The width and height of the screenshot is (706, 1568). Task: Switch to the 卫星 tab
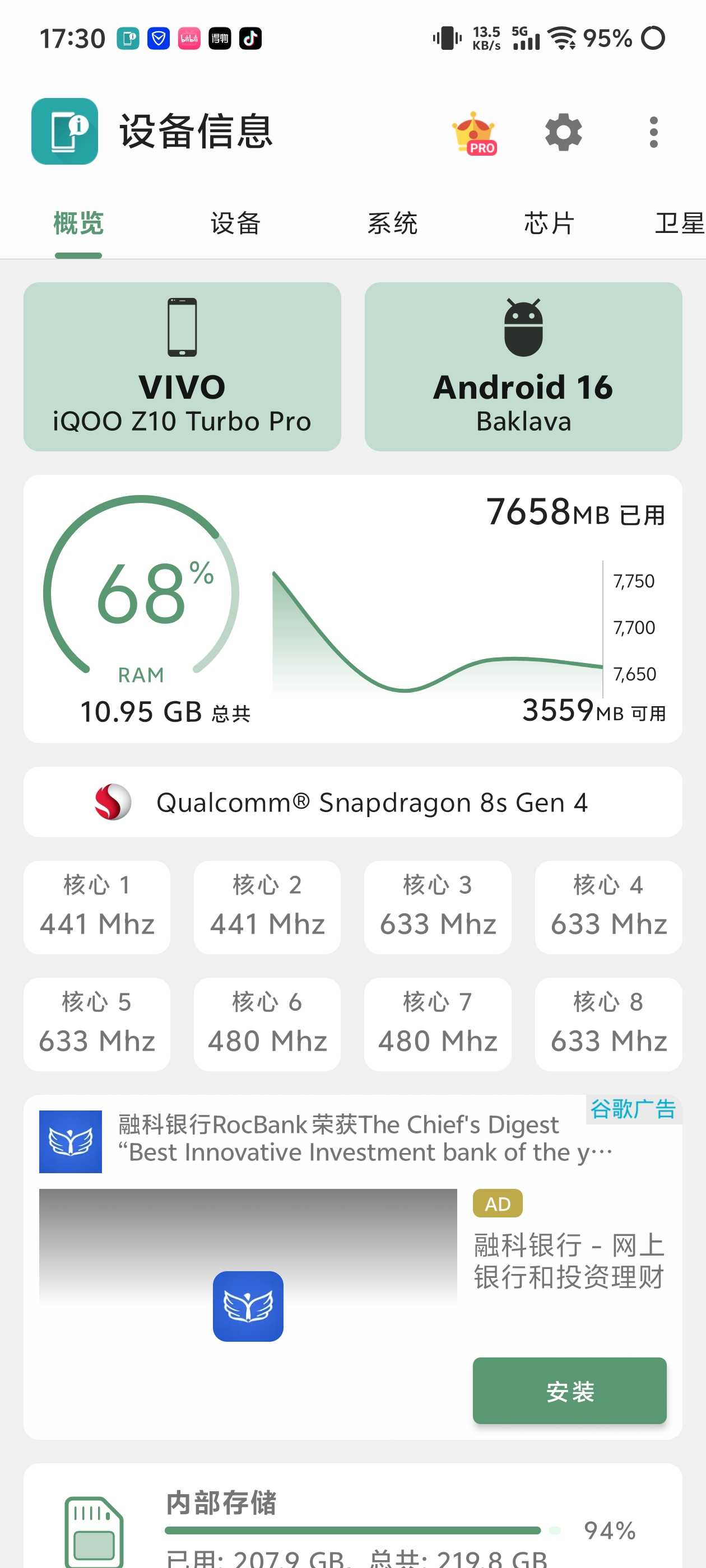(680, 223)
